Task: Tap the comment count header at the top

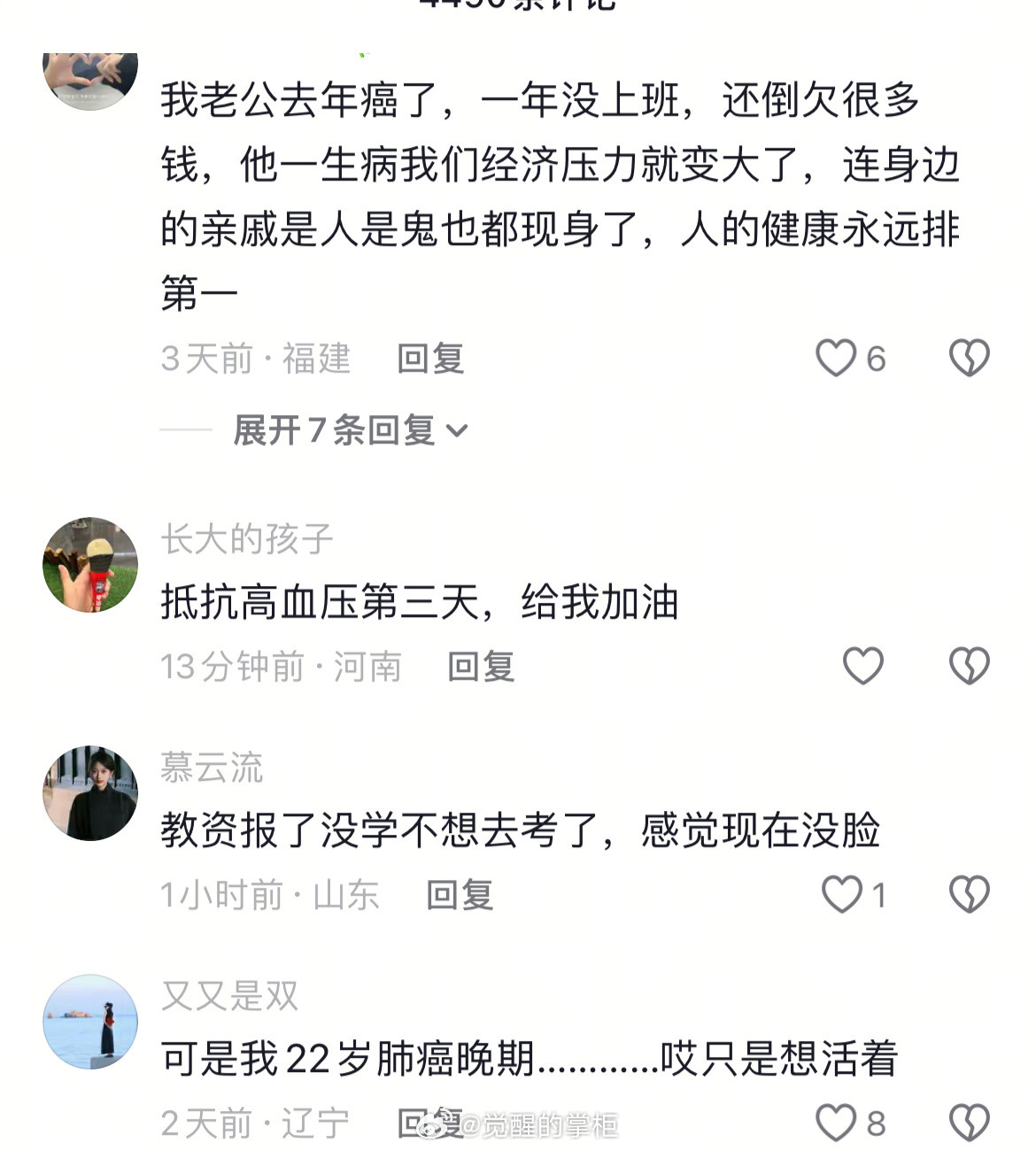Action: tap(518, 7)
